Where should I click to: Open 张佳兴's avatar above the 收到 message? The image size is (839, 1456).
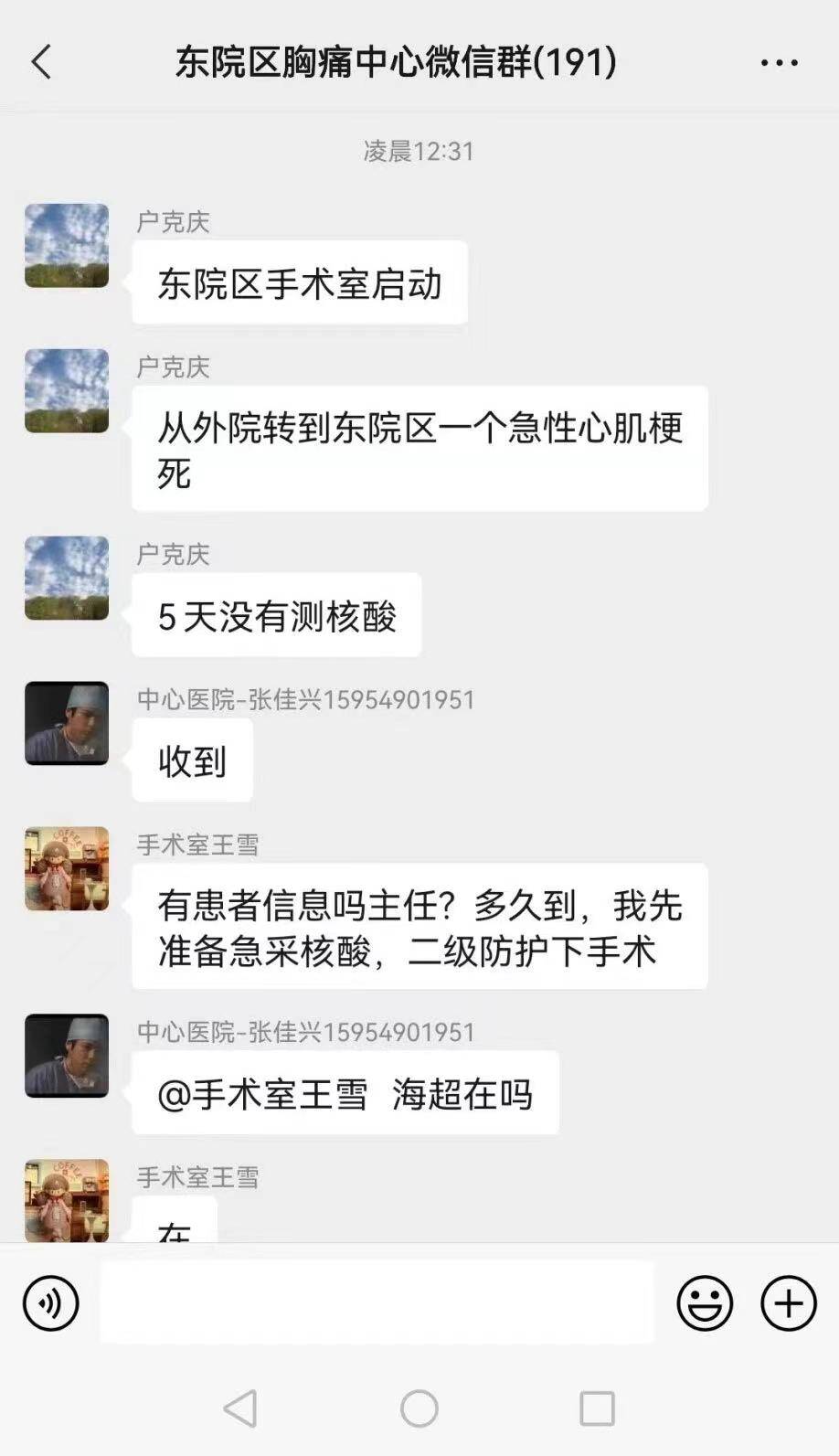coord(67,723)
